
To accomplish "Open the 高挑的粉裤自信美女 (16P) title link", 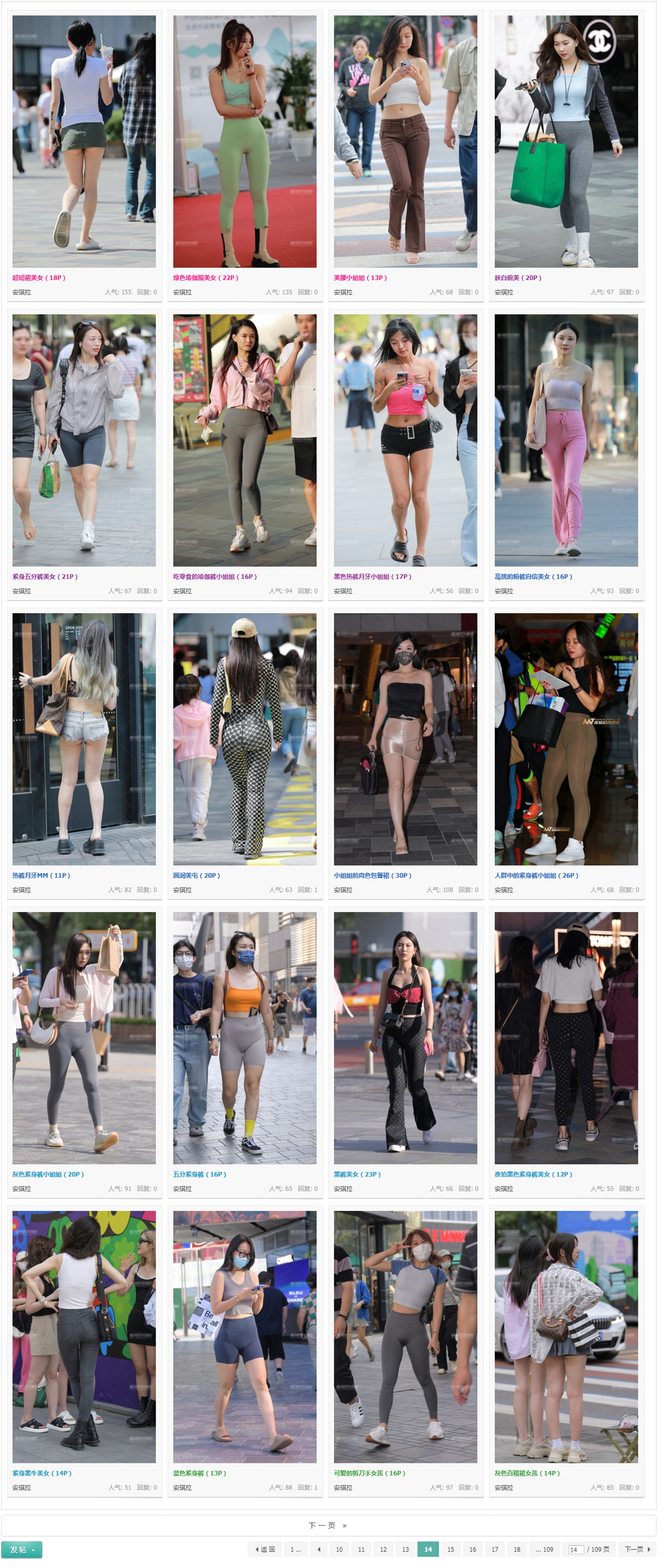I will (x=533, y=576).
